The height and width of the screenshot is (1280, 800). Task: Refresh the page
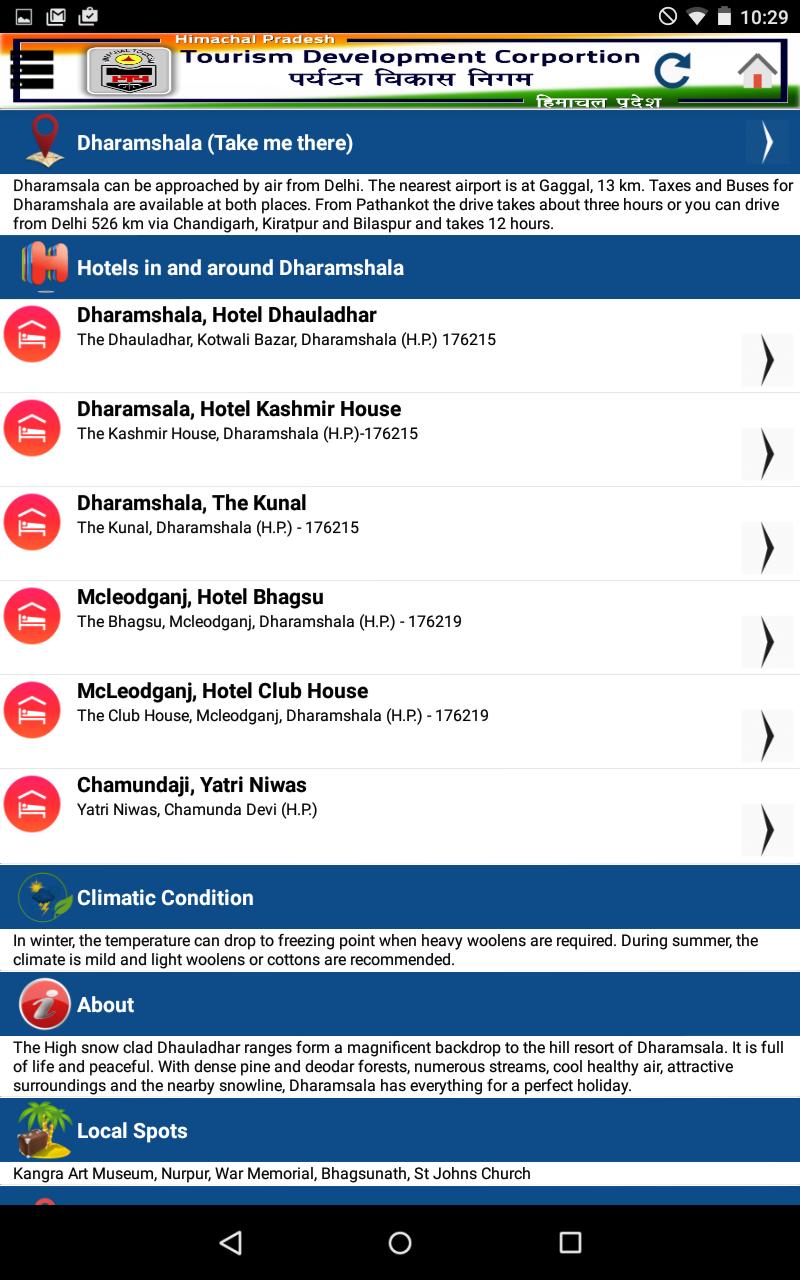coord(672,69)
